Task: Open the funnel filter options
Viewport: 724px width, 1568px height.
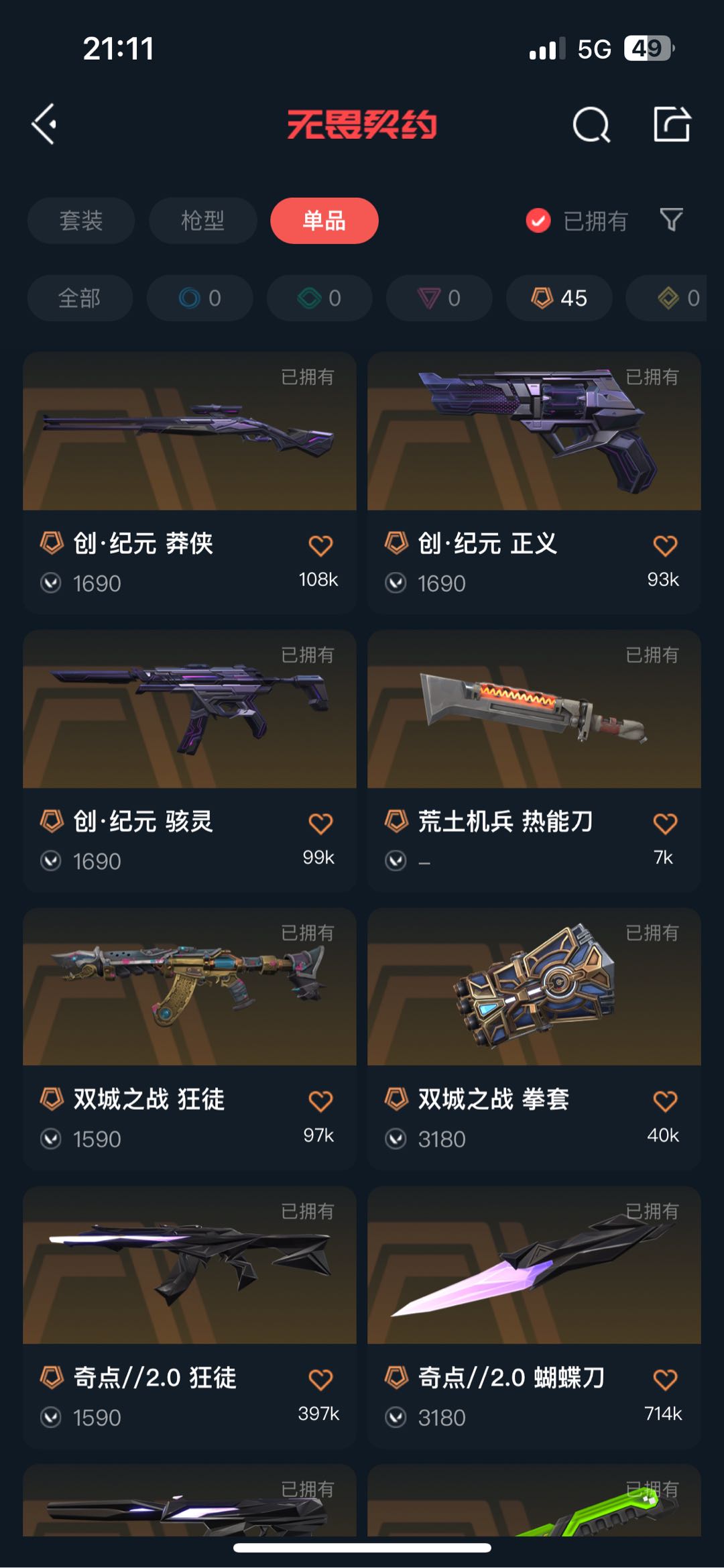Action: coord(671,219)
